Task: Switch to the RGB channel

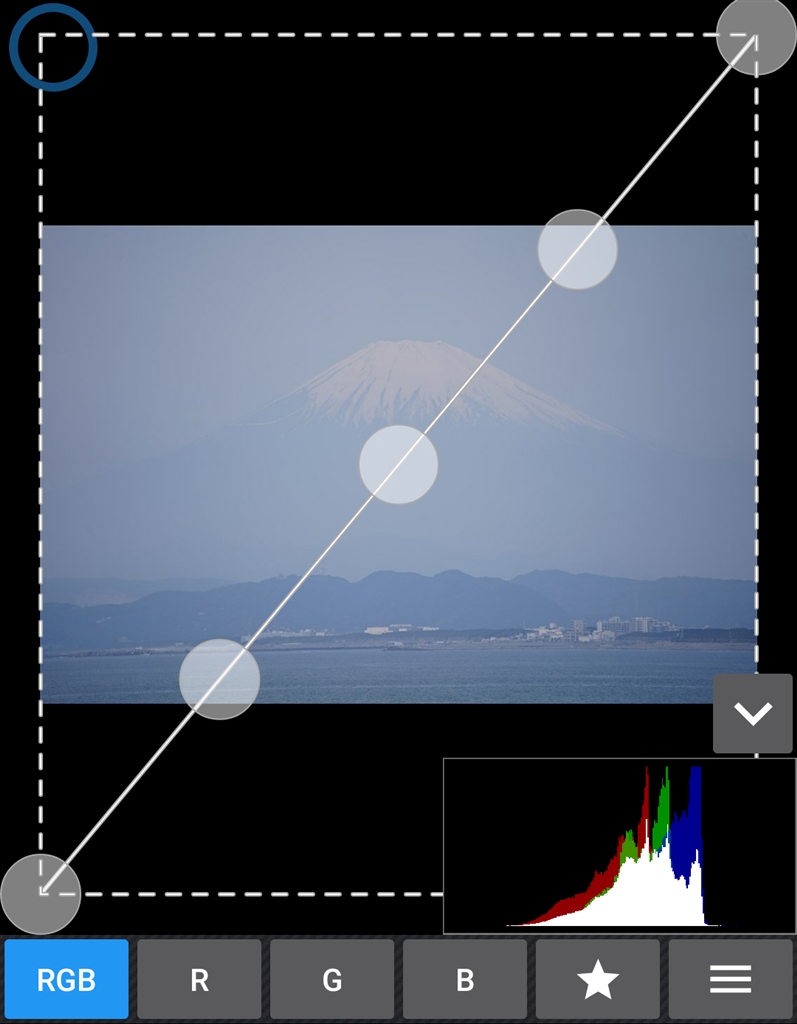Action: tap(66, 980)
